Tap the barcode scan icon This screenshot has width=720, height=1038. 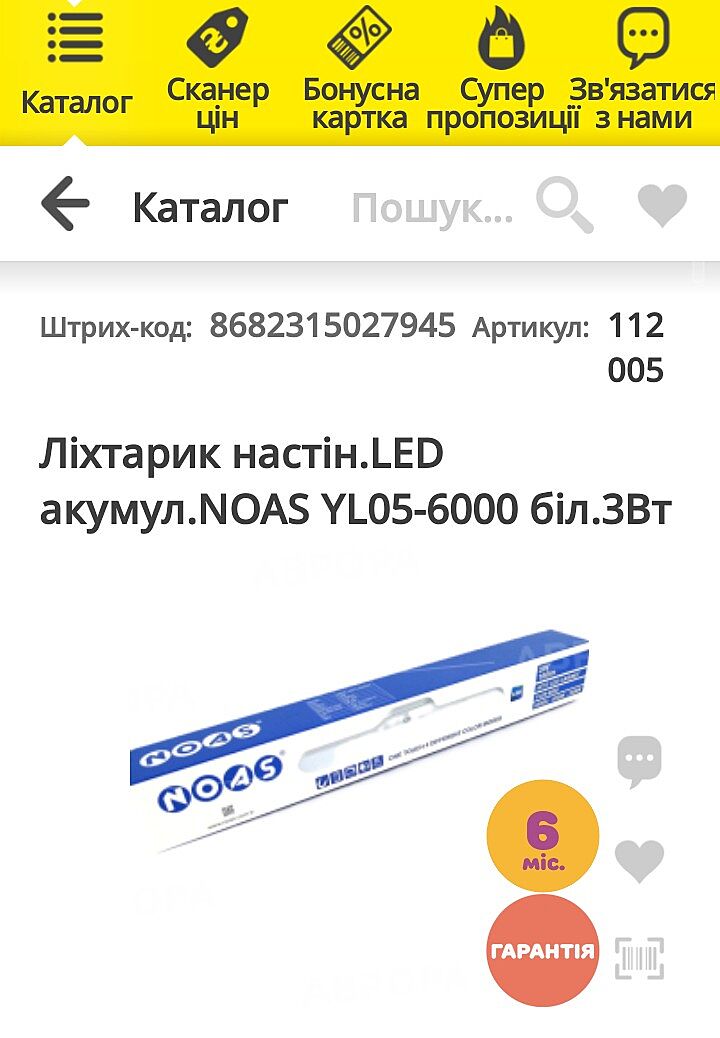(639, 959)
